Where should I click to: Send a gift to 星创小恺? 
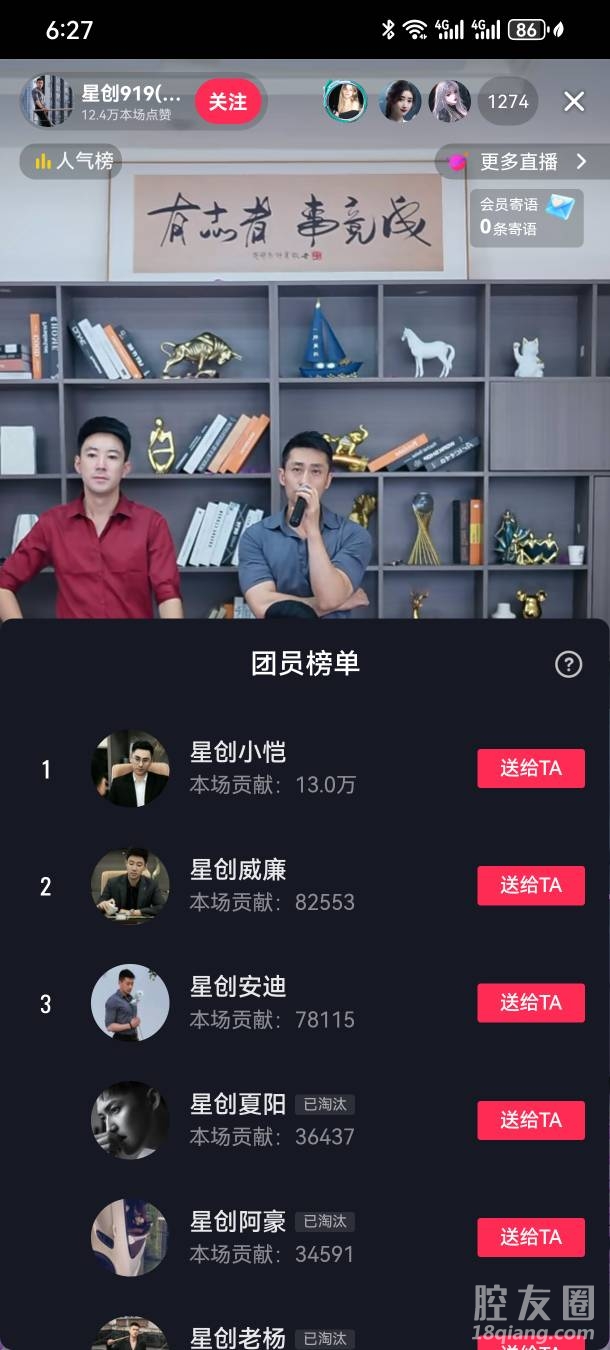tap(530, 768)
